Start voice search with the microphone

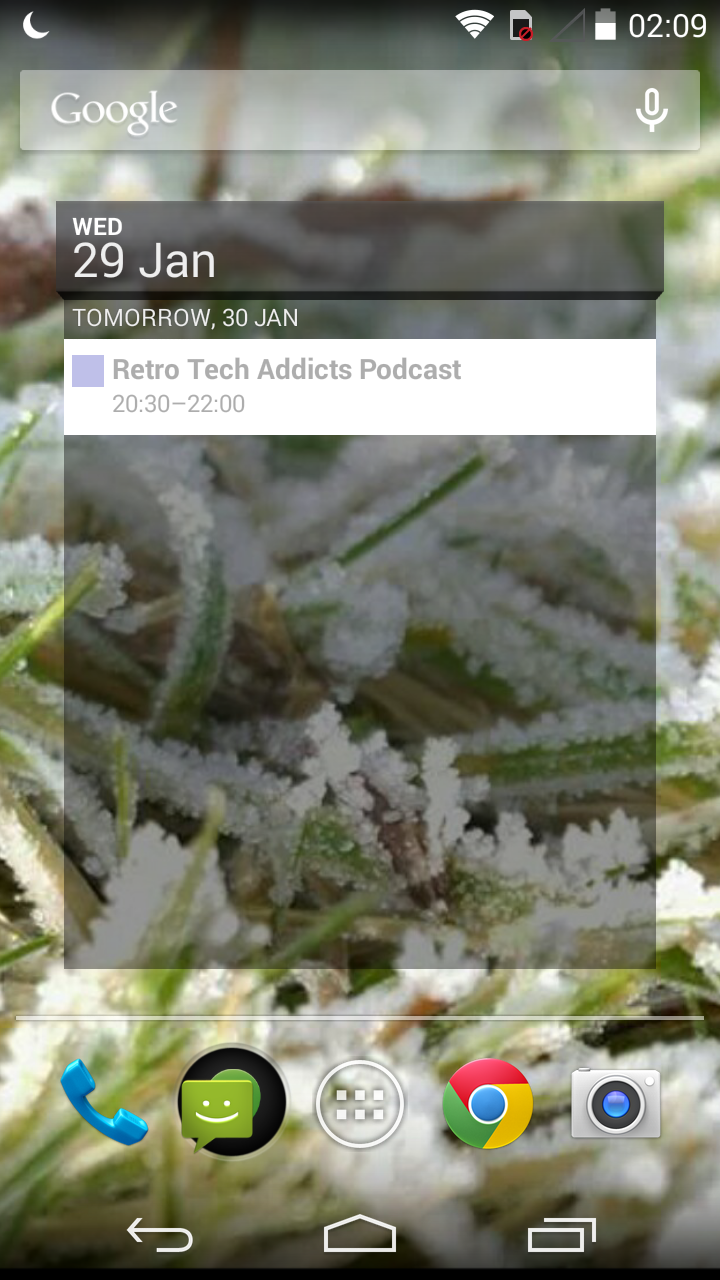point(652,110)
